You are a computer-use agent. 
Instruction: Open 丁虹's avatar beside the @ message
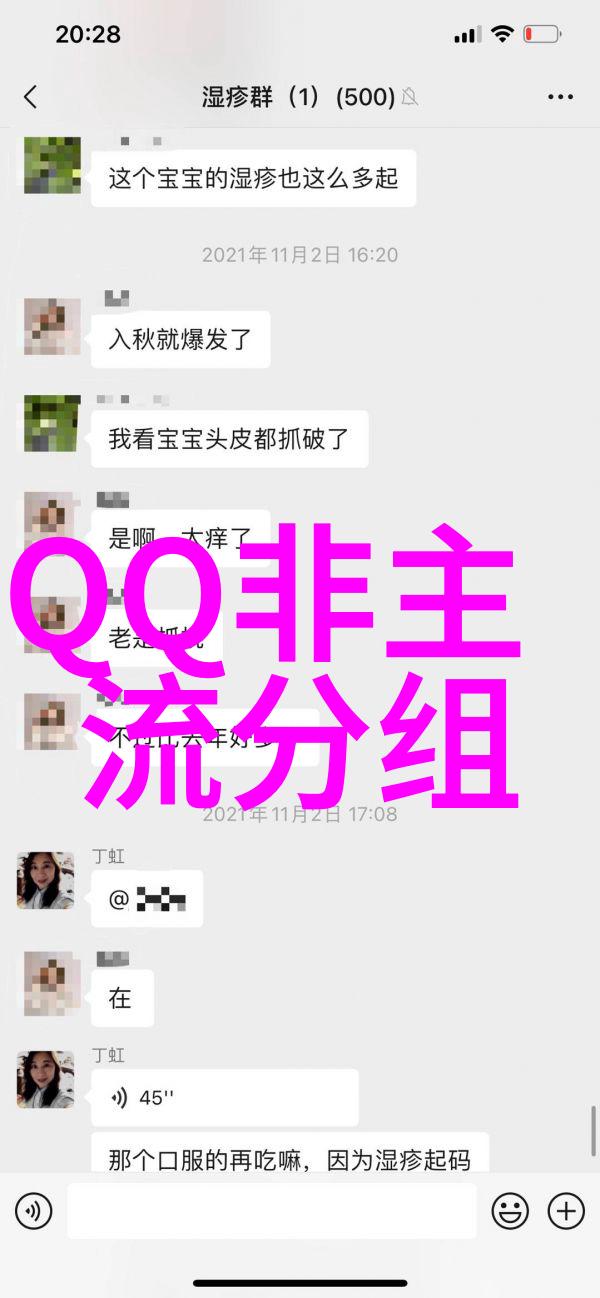click(x=45, y=880)
